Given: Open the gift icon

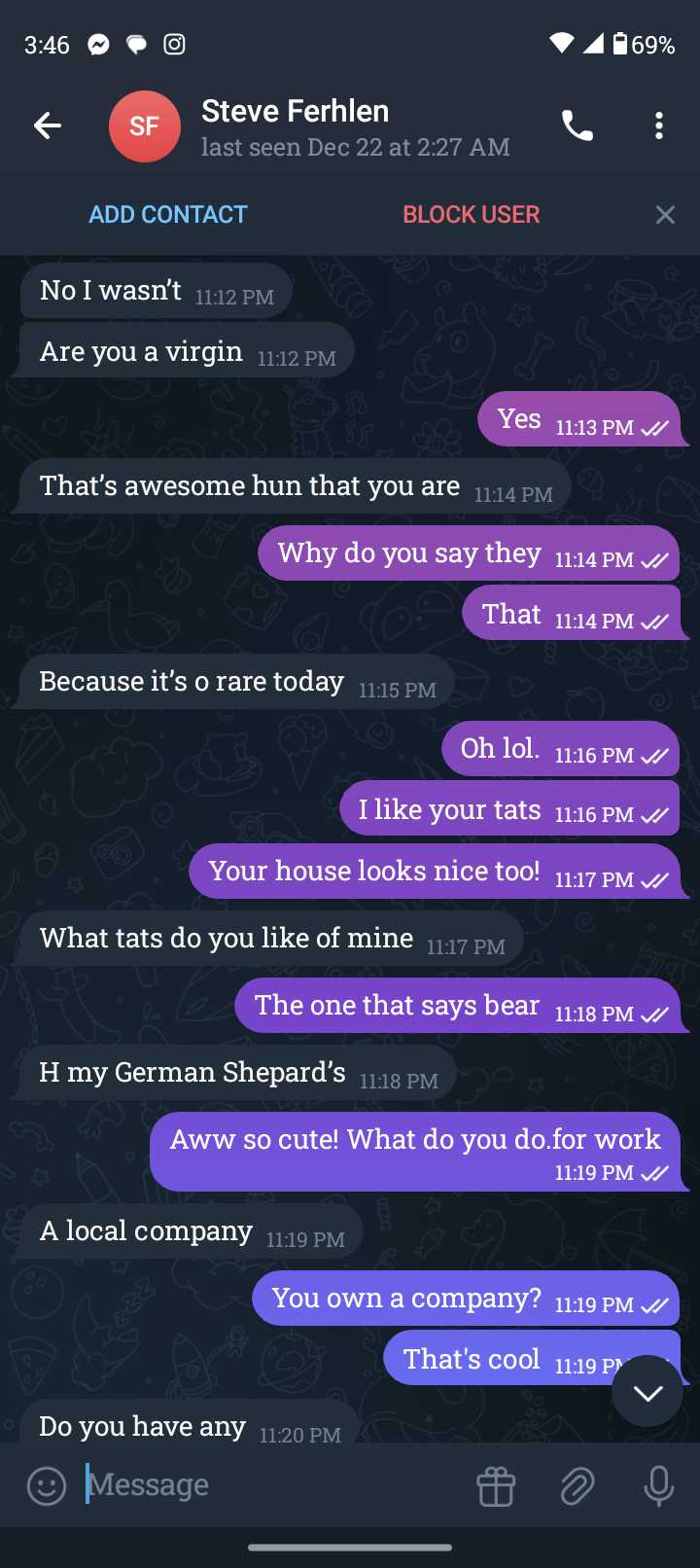Looking at the screenshot, I should tap(496, 1485).
